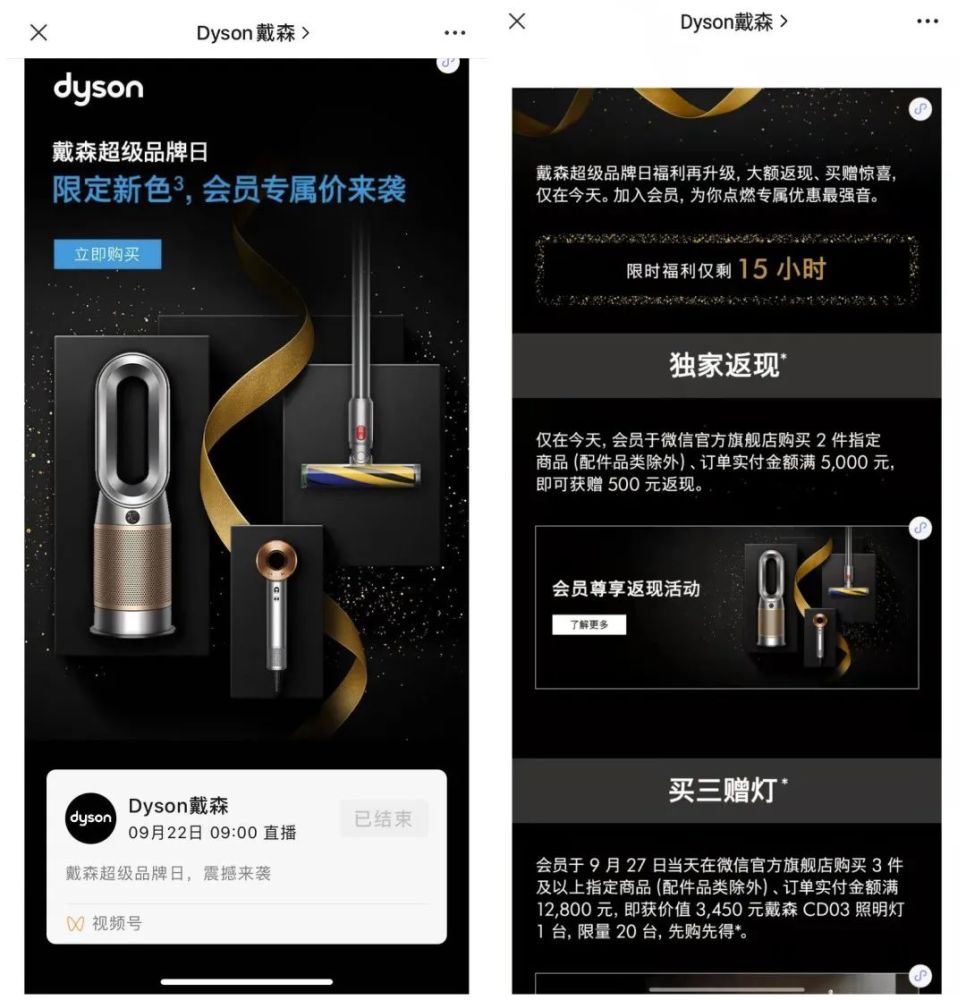Open the left three-dot options menu
This screenshot has height=1000, width=966.
coord(455,32)
